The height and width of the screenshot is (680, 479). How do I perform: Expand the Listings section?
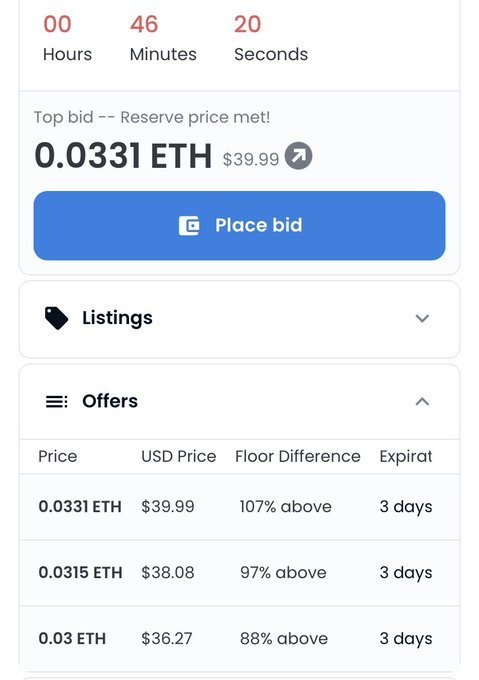click(239, 319)
